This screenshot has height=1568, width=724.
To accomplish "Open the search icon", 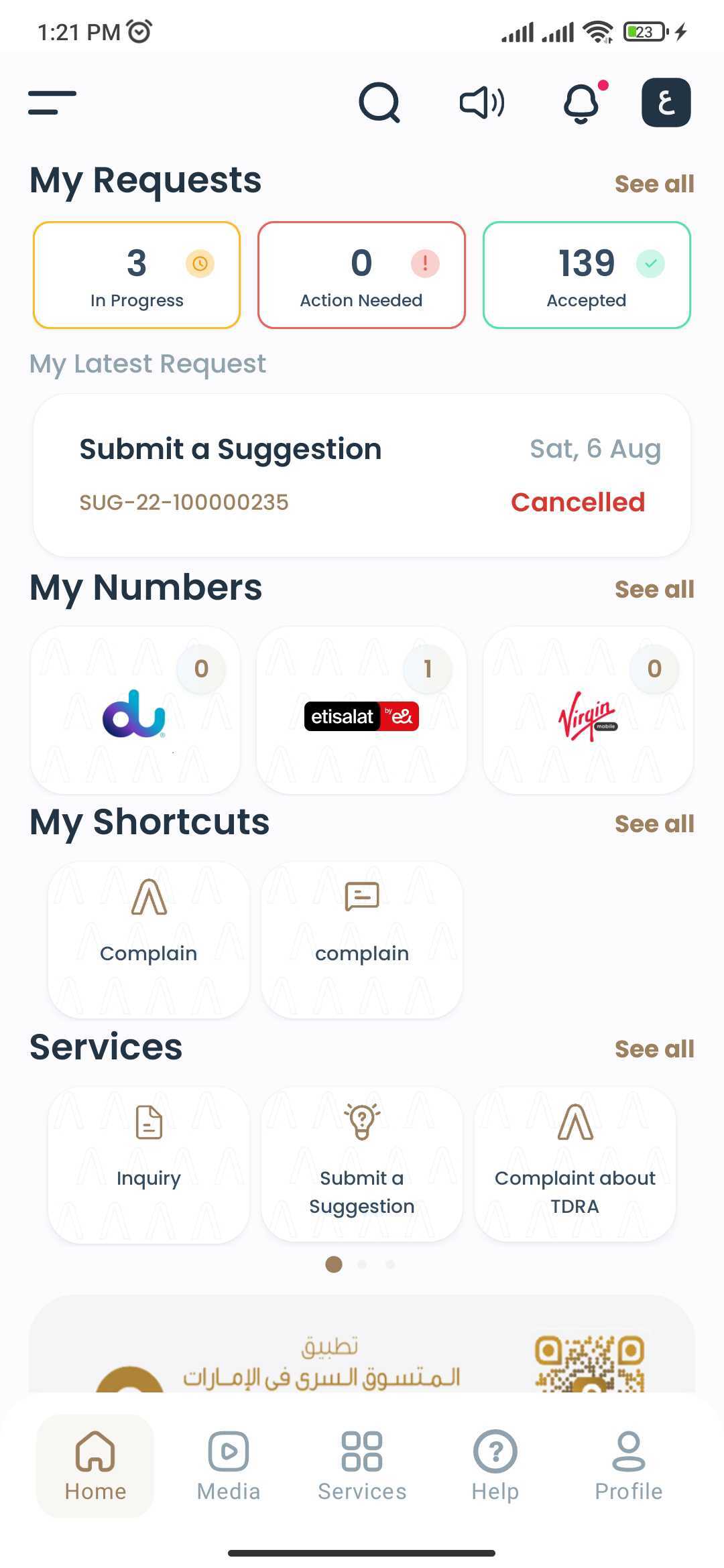I will coord(379,103).
